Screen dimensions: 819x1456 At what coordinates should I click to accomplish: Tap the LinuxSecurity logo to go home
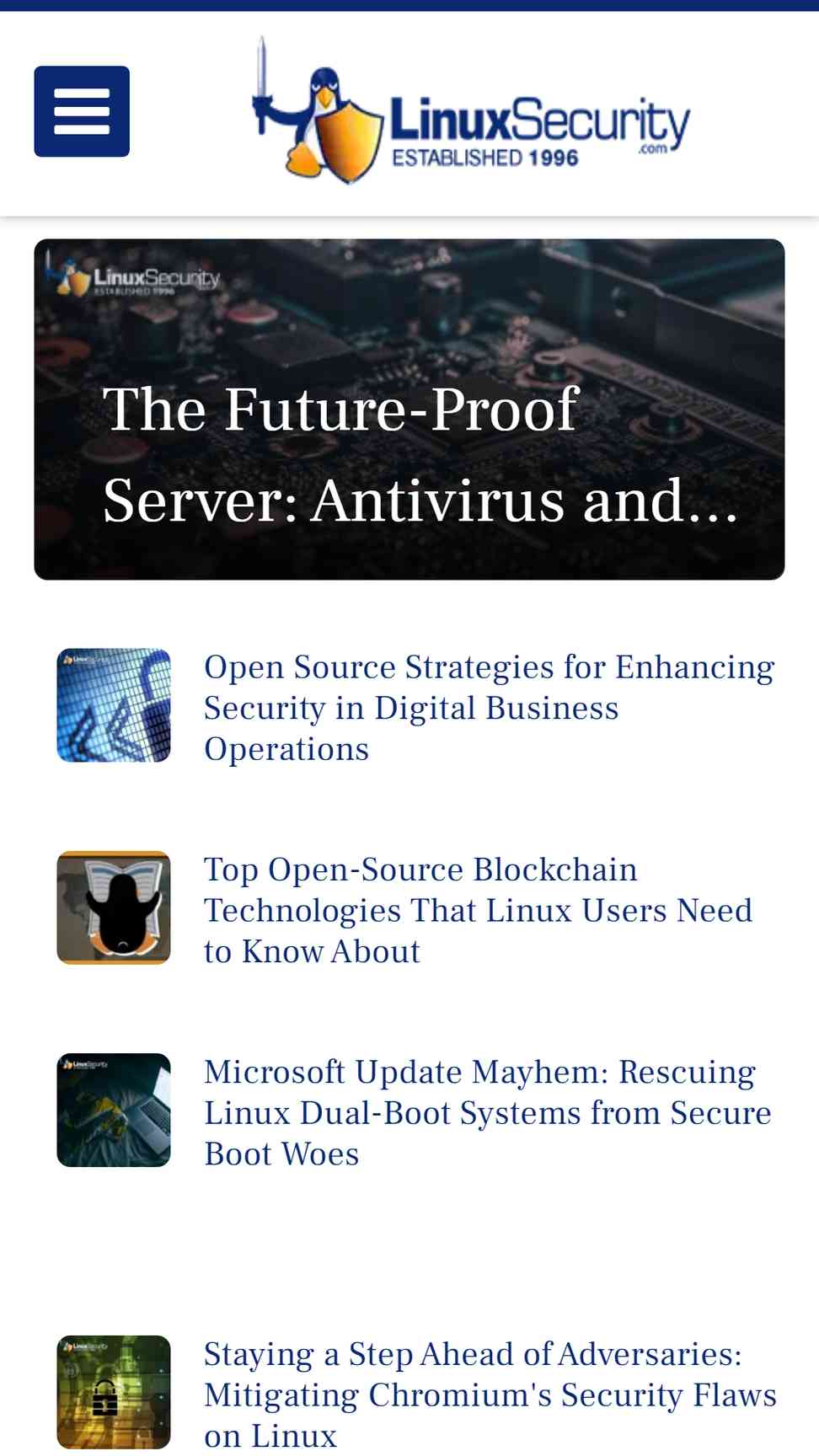pos(471,110)
